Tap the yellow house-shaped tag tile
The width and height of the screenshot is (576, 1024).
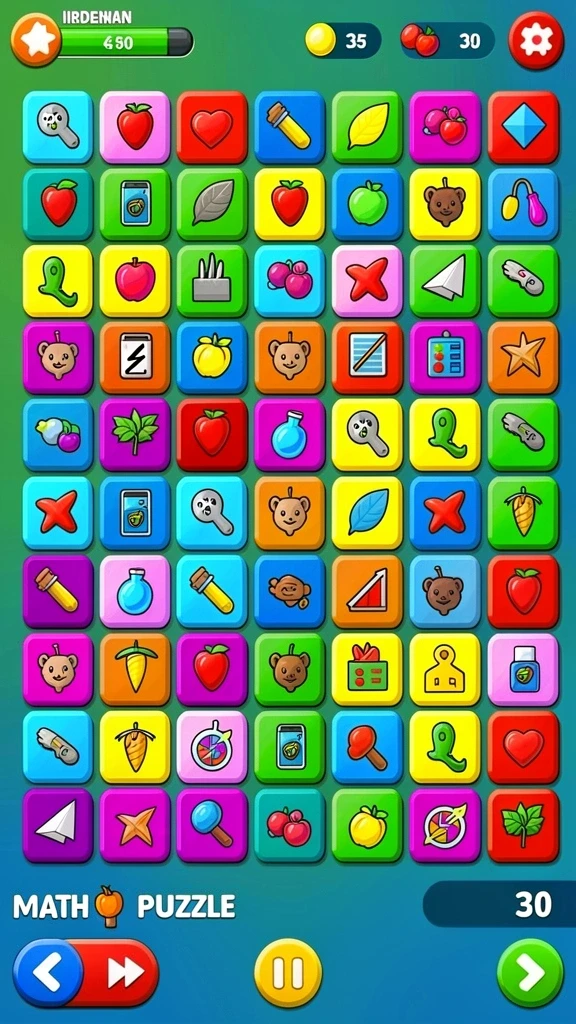coord(445,669)
